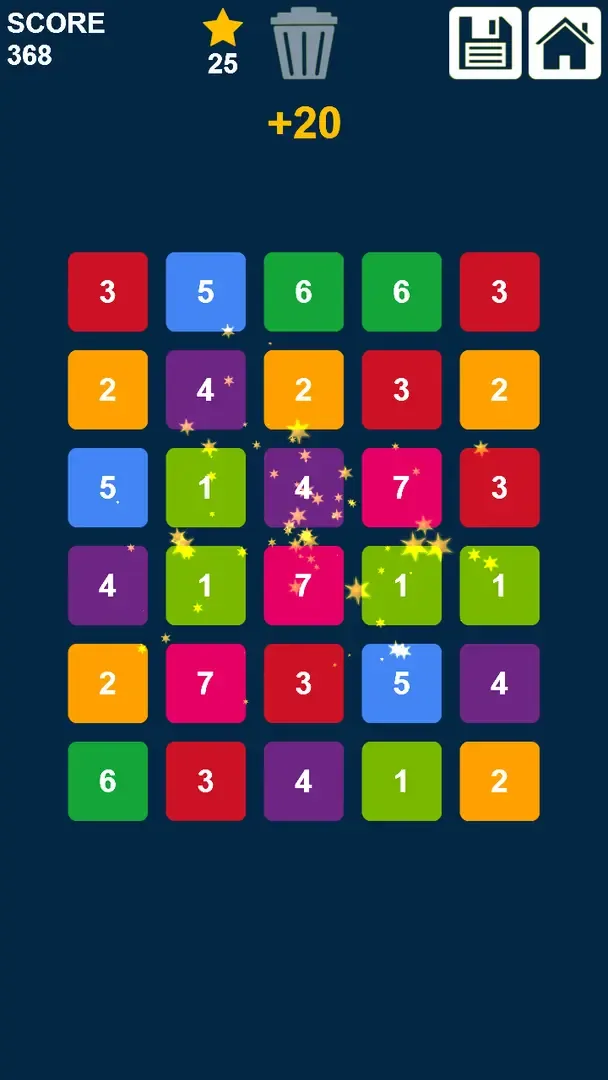Tap the green 6 tile beneath an orange 2
This screenshot has height=1080, width=608.
click(108, 781)
